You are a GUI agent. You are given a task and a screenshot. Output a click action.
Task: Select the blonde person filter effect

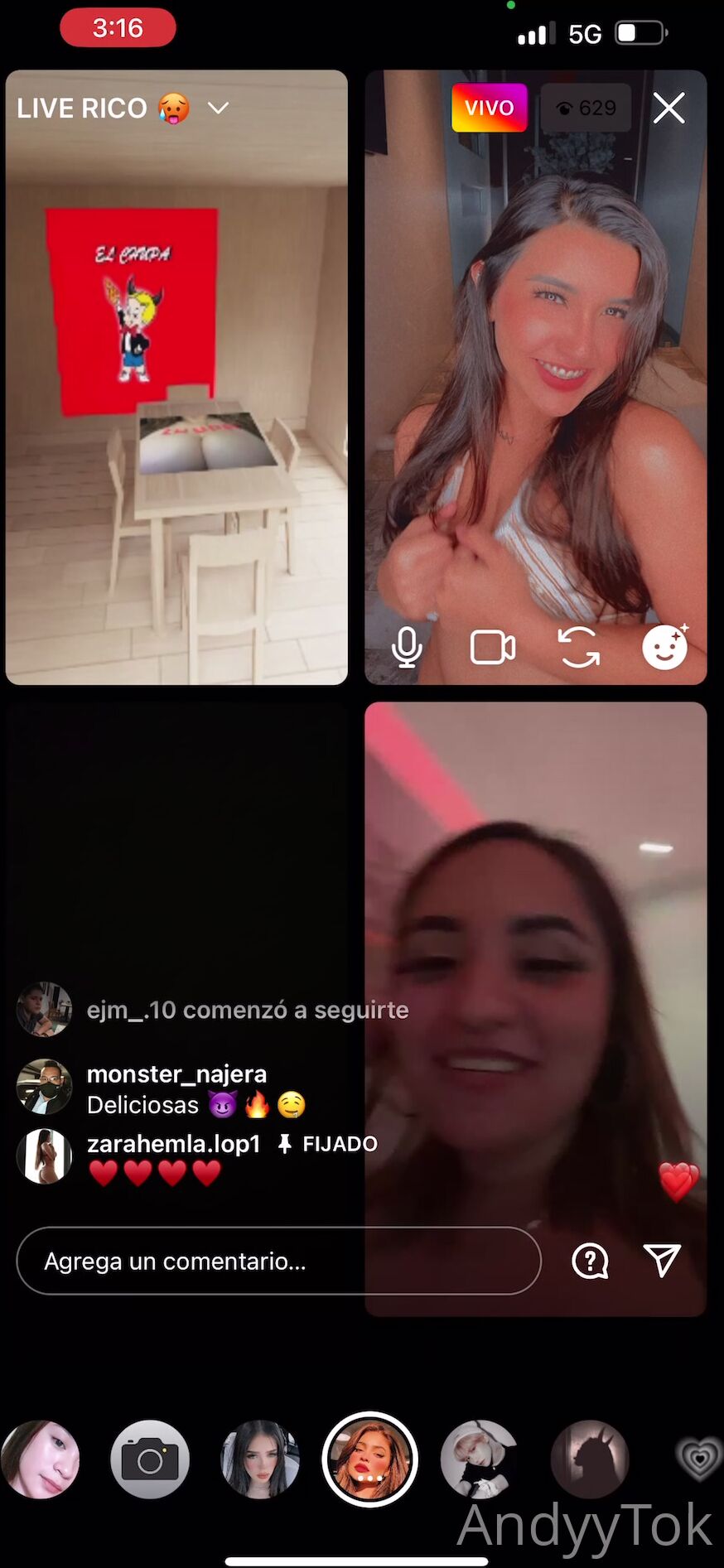pyautogui.click(x=480, y=1459)
